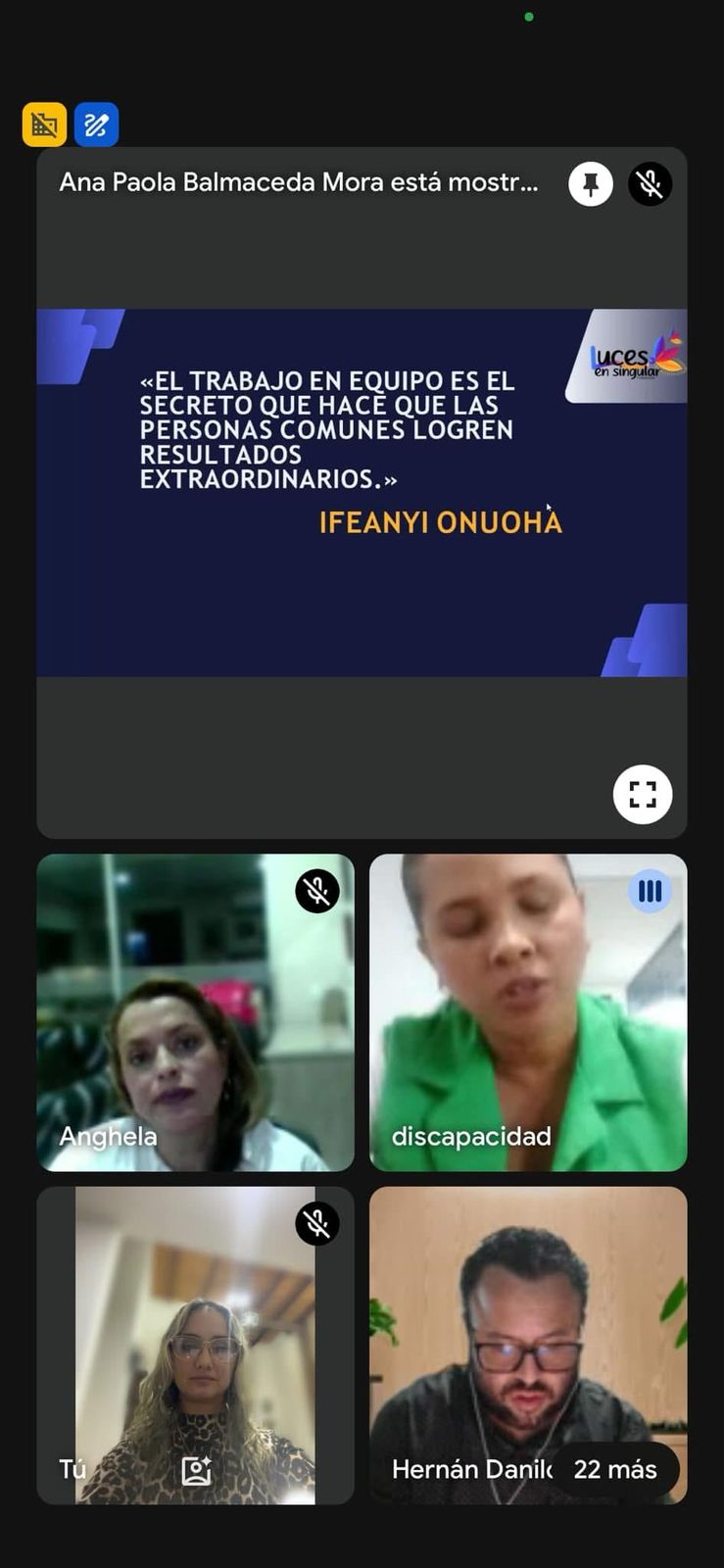This screenshot has height=1568, width=724.
Task: Show the 22 más participants
Action: (x=615, y=1469)
